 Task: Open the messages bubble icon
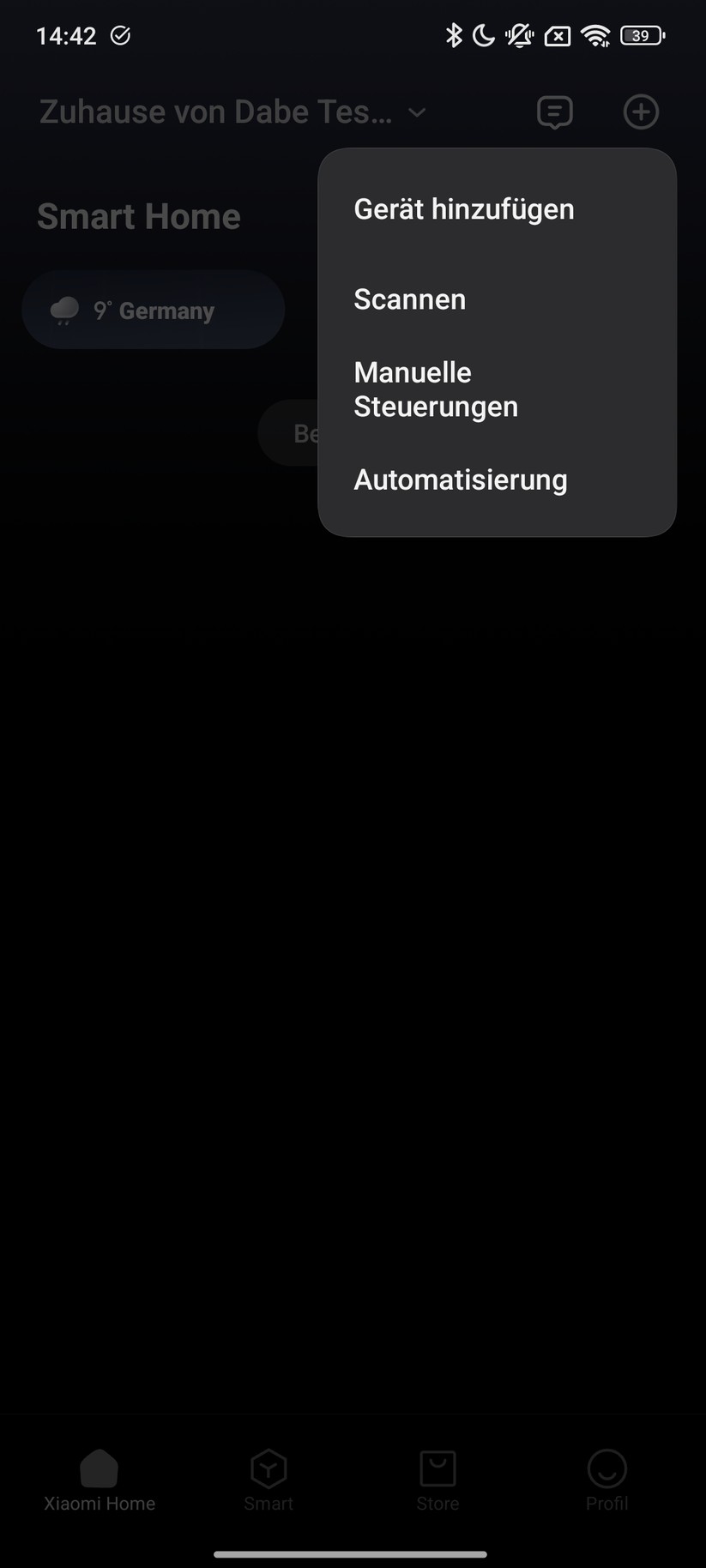click(555, 112)
